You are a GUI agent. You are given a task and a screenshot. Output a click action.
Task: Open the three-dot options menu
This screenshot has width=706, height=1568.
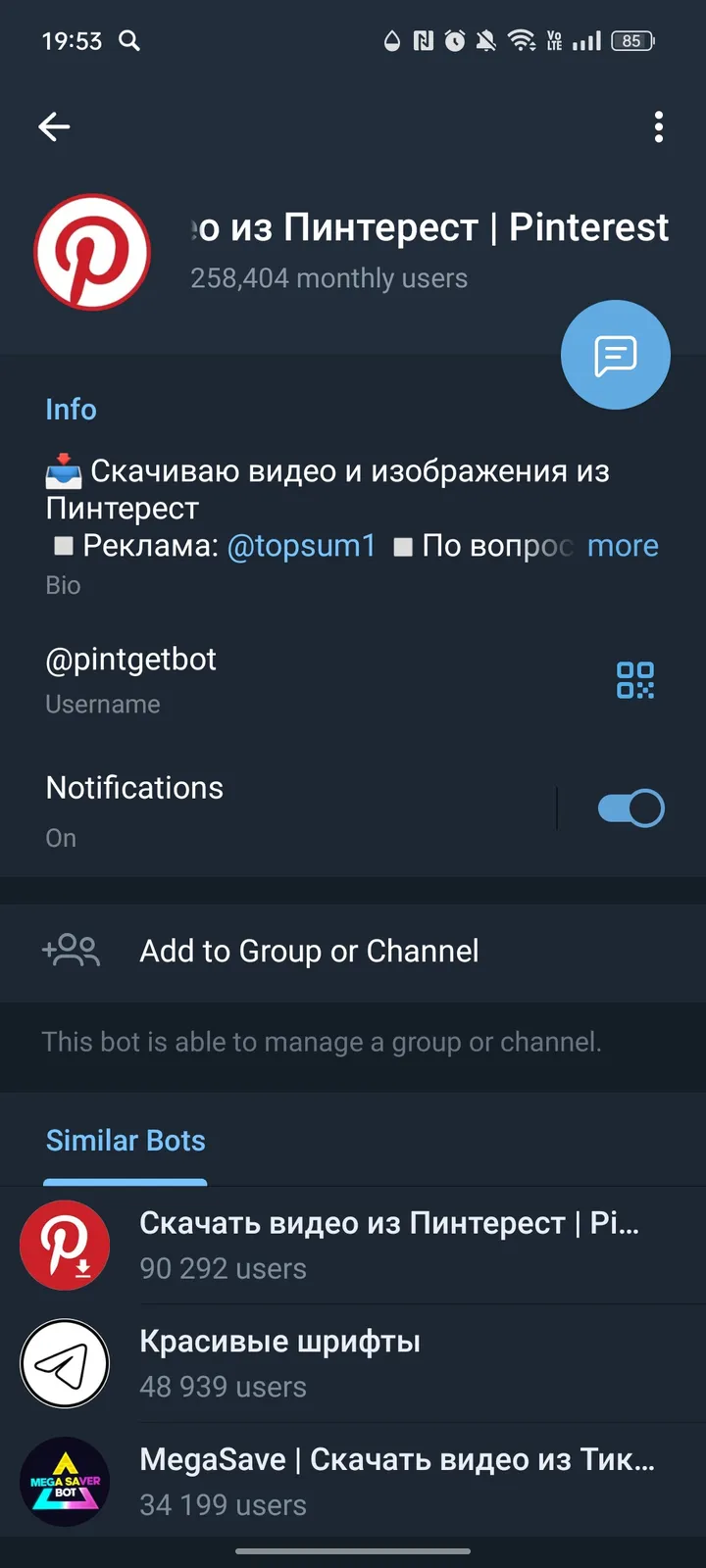coord(658,126)
